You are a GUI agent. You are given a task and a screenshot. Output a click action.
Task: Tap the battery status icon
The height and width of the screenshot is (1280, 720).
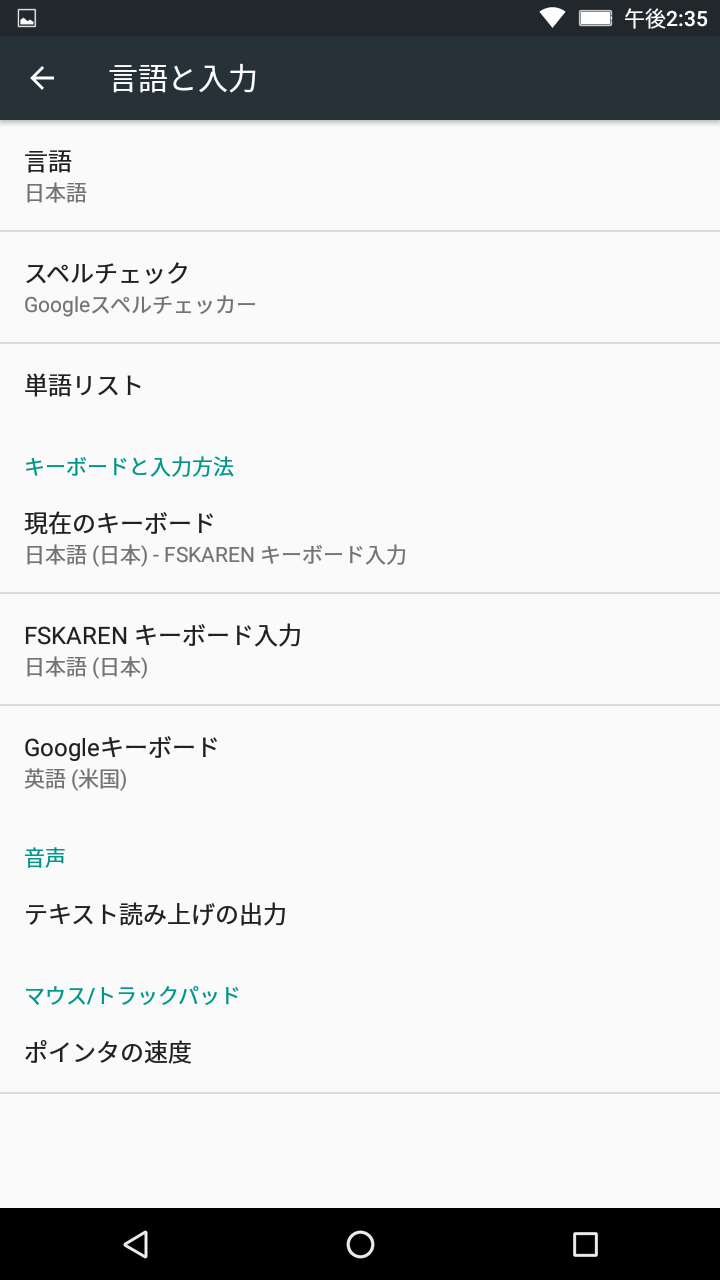click(x=595, y=16)
